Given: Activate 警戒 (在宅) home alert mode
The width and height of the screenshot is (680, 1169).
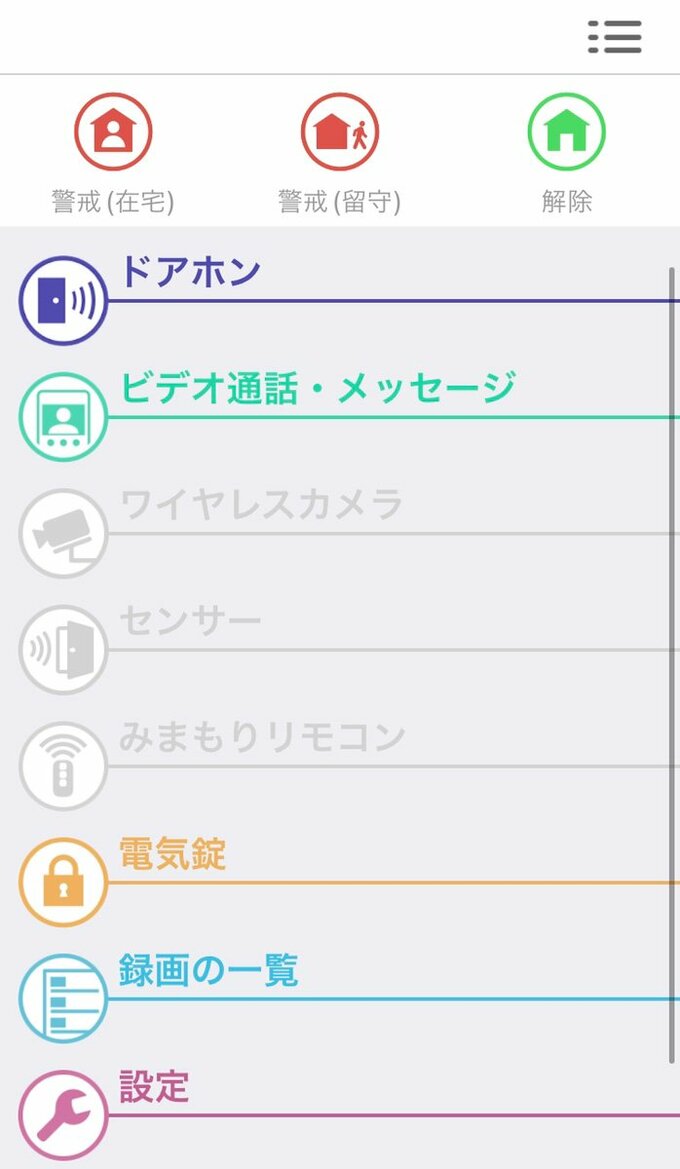Looking at the screenshot, I should point(113,132).
